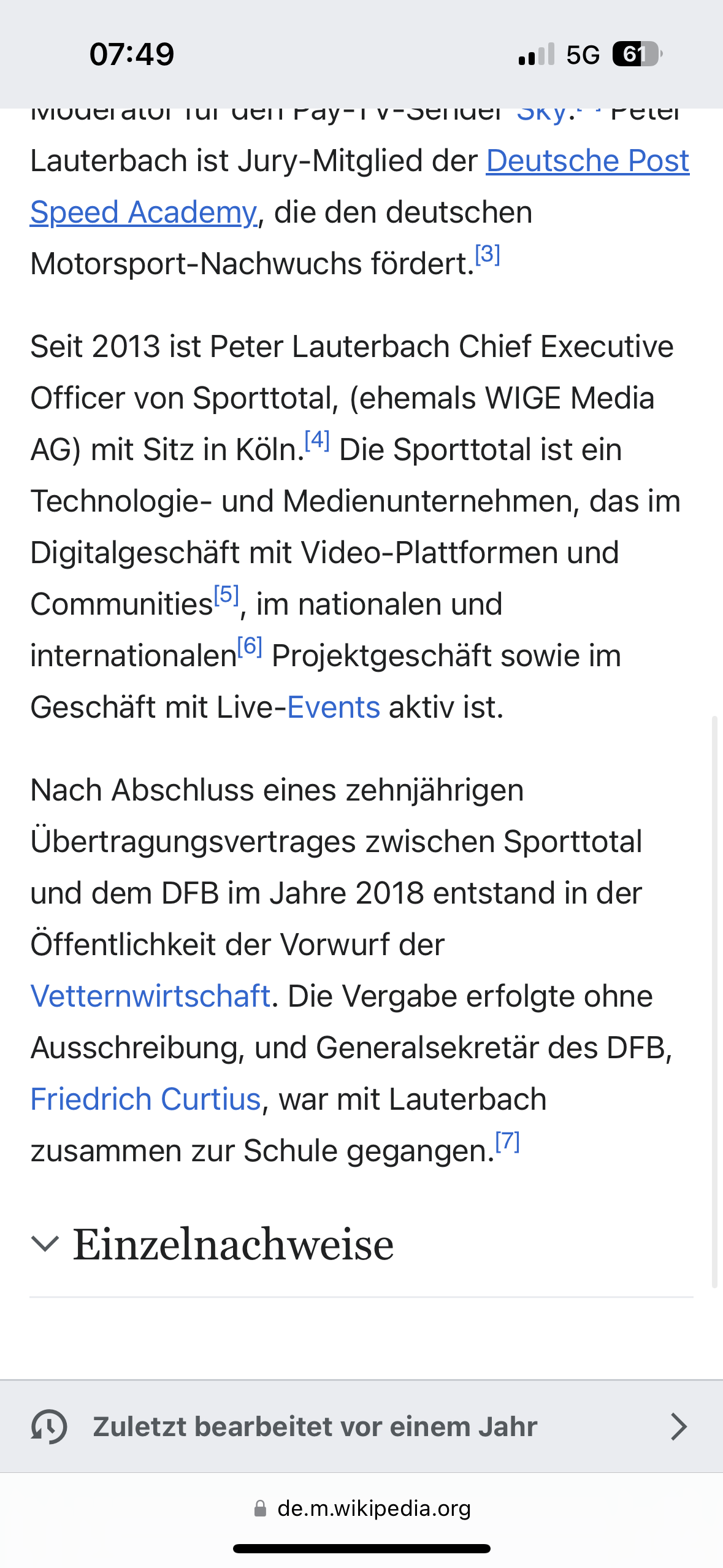Open the Deutsche Post Speed Academy link
The width and height of the screenshot is (723, 1568).
587,161
